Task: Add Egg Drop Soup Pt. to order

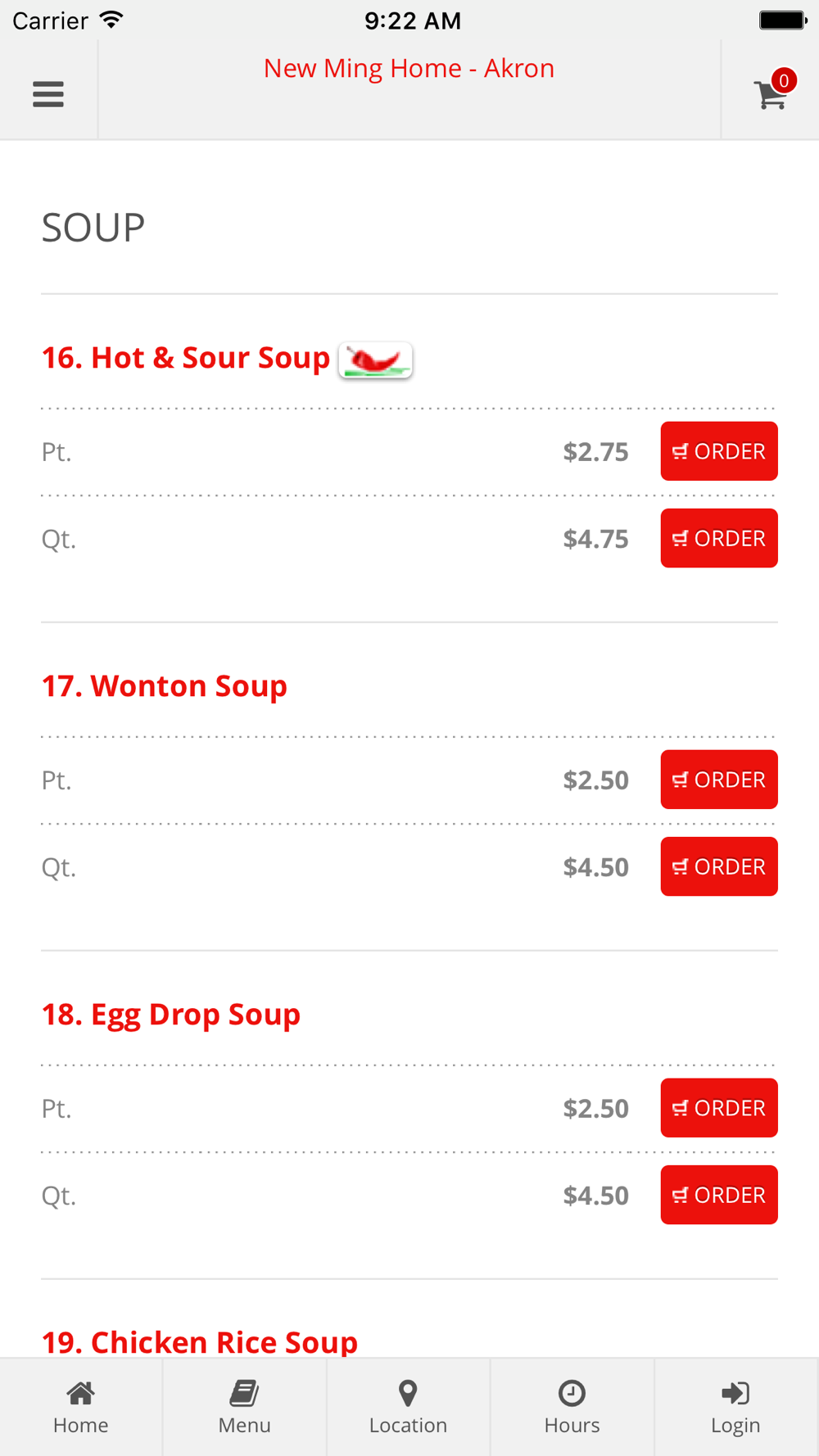Action: [718, 1108]
